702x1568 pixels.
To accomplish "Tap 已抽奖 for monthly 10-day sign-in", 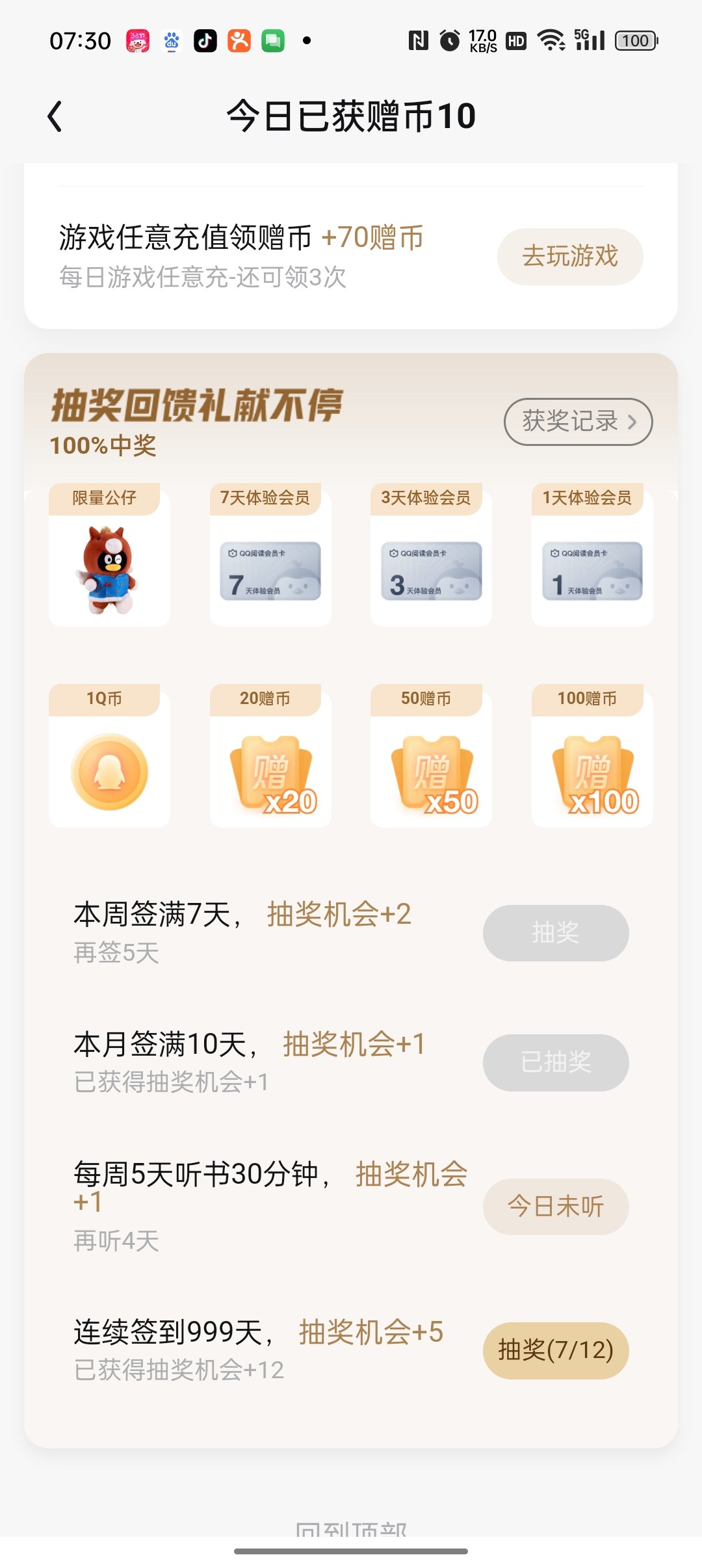I will (x=555, y=1062).
